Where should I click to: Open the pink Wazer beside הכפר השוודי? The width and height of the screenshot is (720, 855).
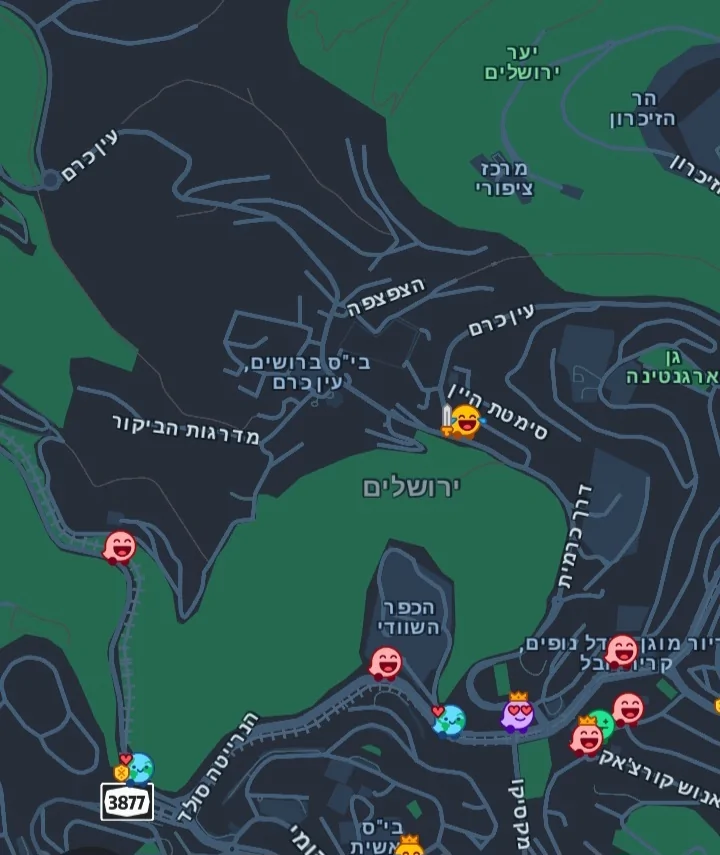point(386,662)
